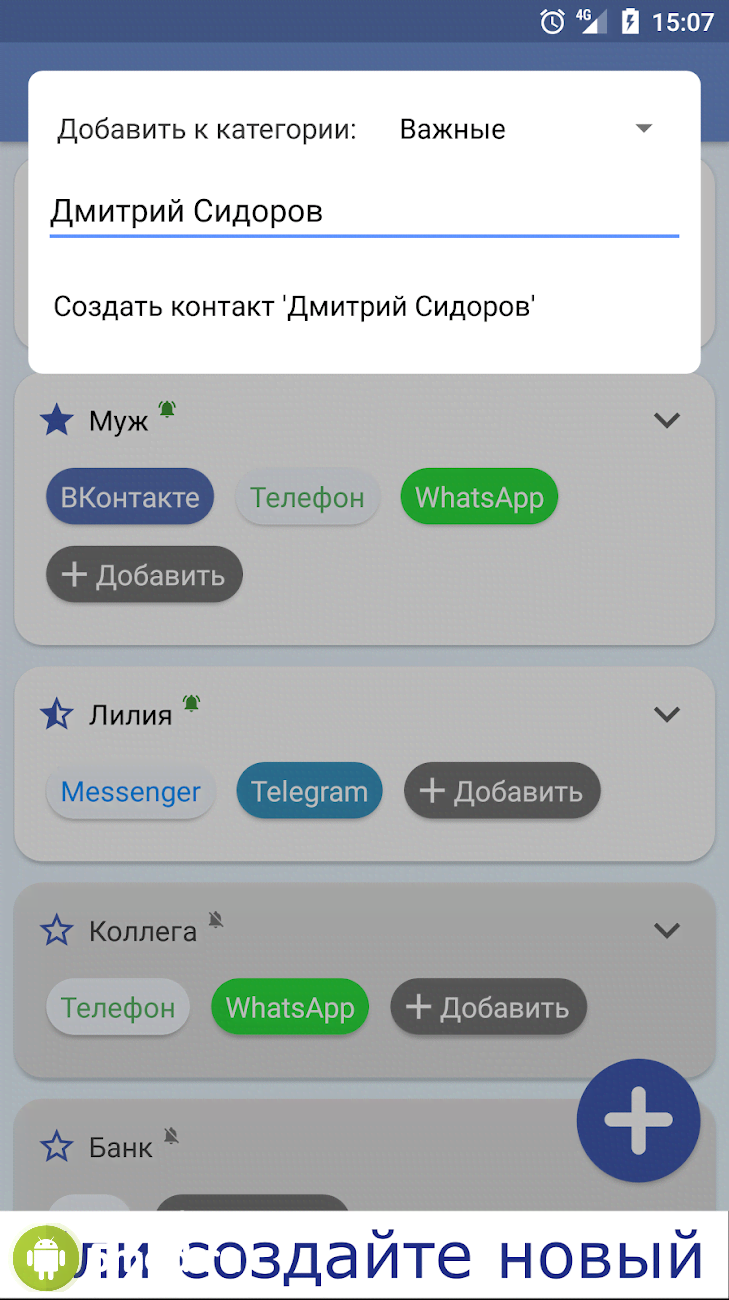Image resolution: width=729 pixels, height=1300 pixels.
Task: Expand the Муж card chevron
Action: coord(666,420)
